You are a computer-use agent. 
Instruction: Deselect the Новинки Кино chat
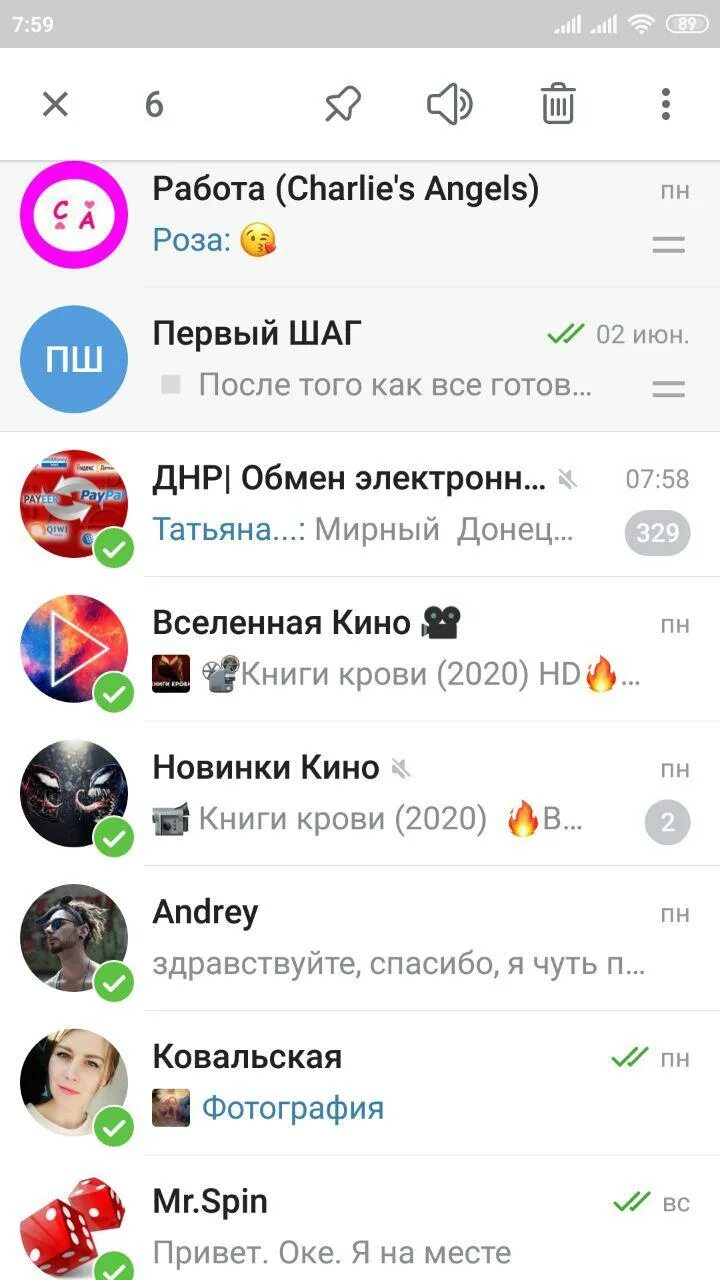(x=360, y=793)
